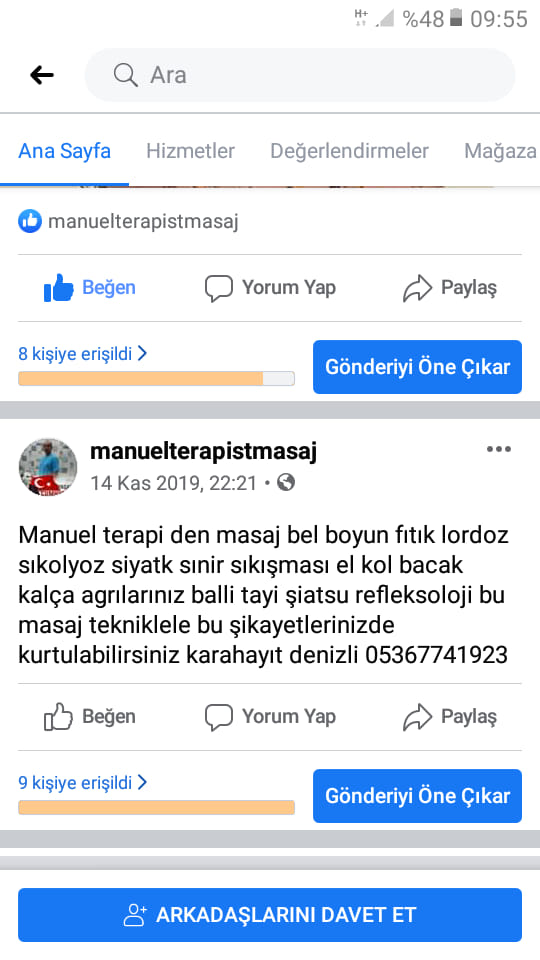The width and height of the screenshot is (540, 960).
Task: Comment on the 14 Kas 2019 post
Action: pos(270,717)
